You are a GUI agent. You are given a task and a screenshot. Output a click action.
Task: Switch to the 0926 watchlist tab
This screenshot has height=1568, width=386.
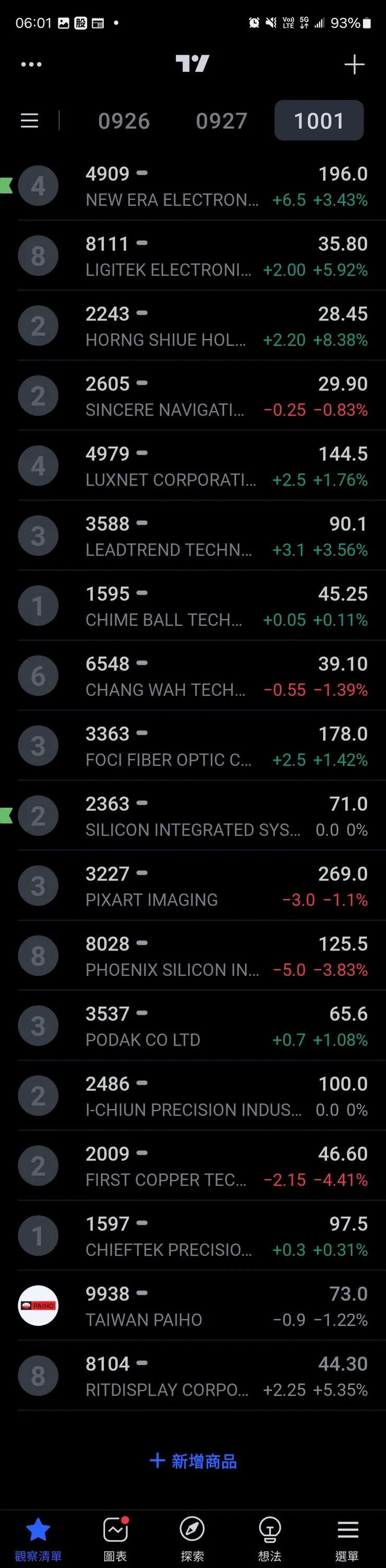pos(124,121)
